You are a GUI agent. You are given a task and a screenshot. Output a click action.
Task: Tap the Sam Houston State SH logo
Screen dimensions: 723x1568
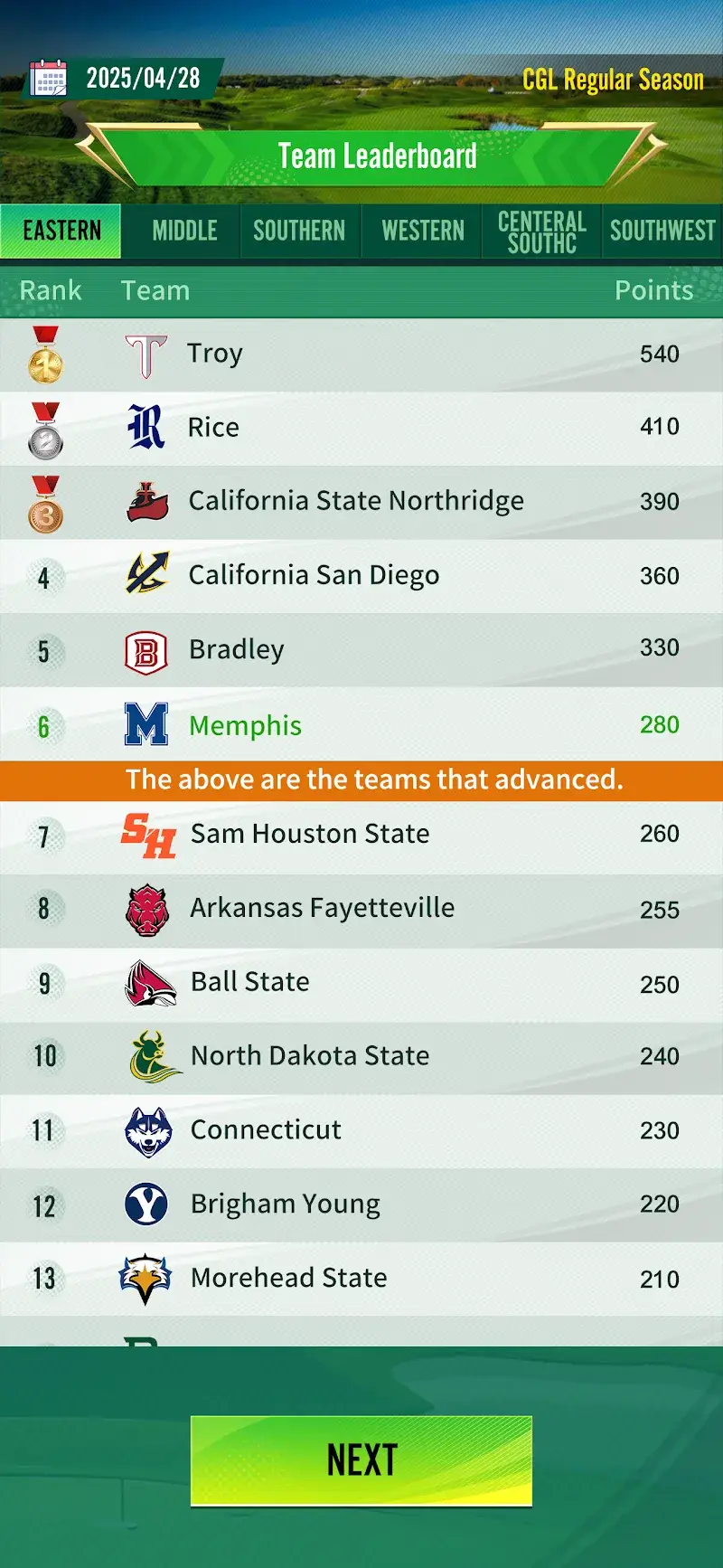[x=147, y=834]
